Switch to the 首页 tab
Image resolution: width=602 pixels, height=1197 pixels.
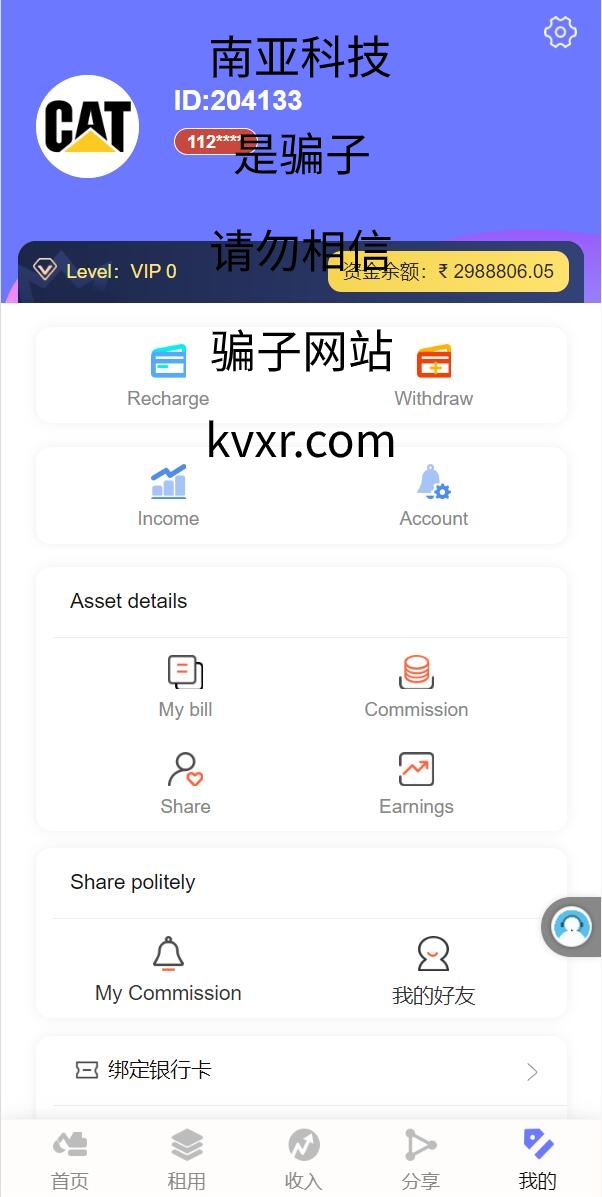[x=70, y=1160]
